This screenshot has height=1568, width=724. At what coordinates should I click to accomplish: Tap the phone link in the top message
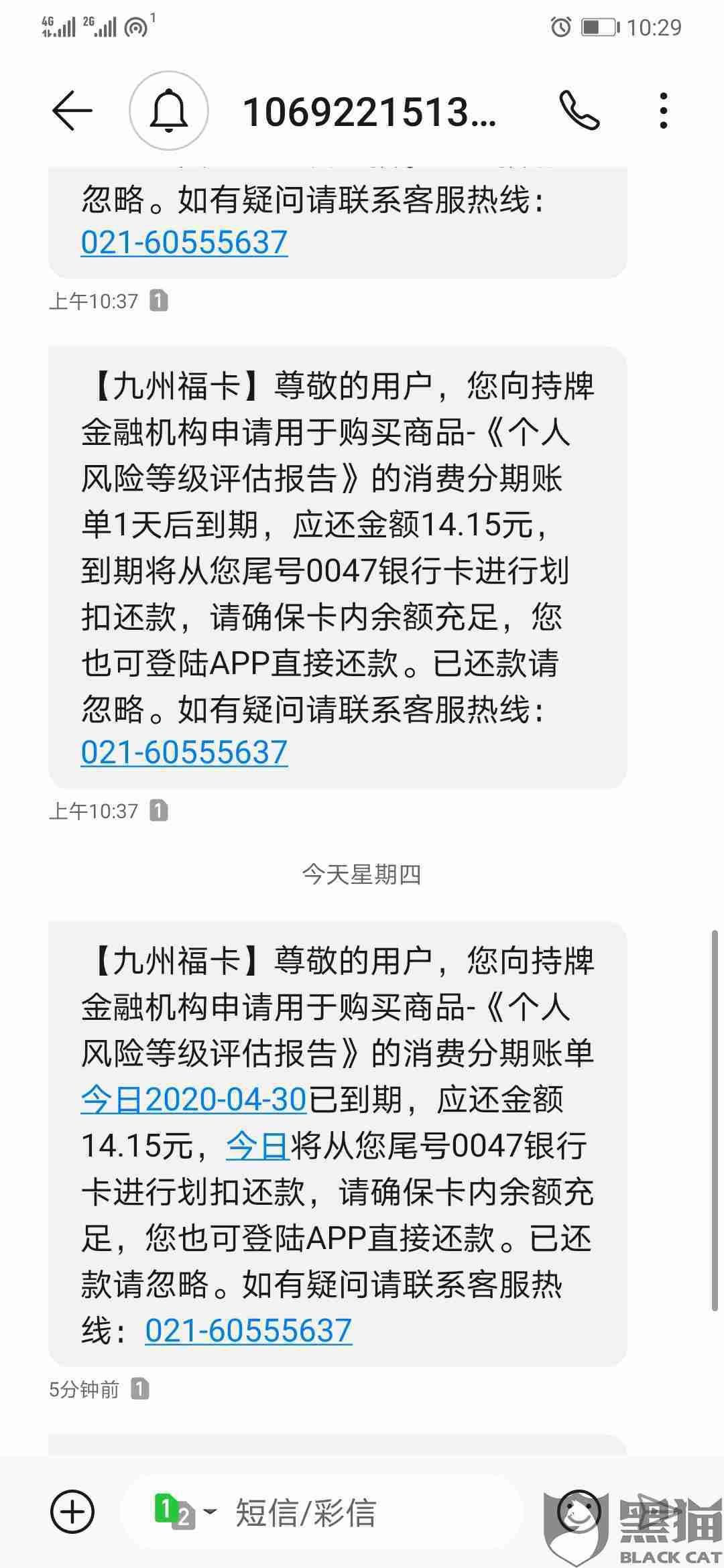point(184,243)
